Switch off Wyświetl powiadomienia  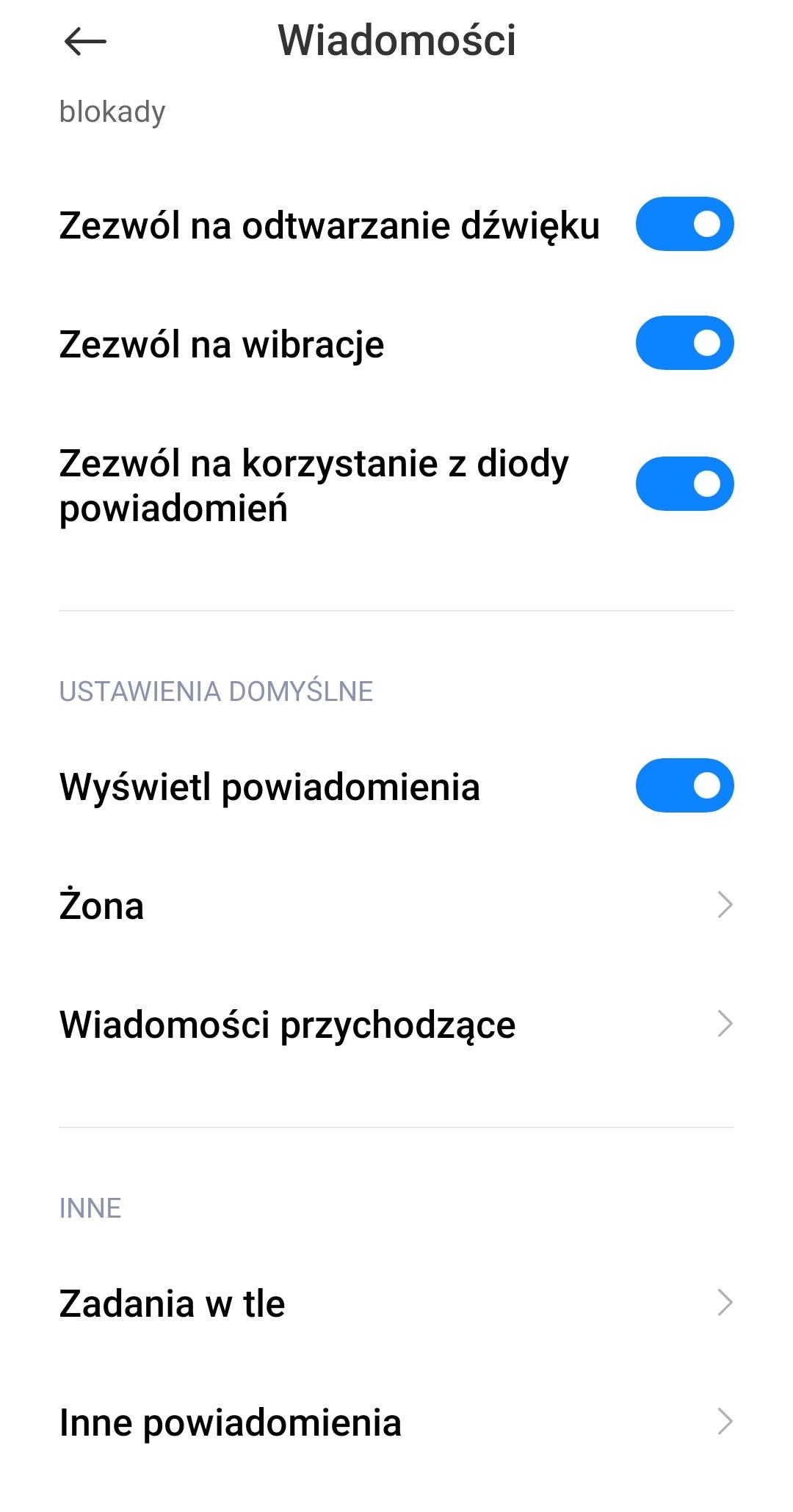(x=684, y=785)
